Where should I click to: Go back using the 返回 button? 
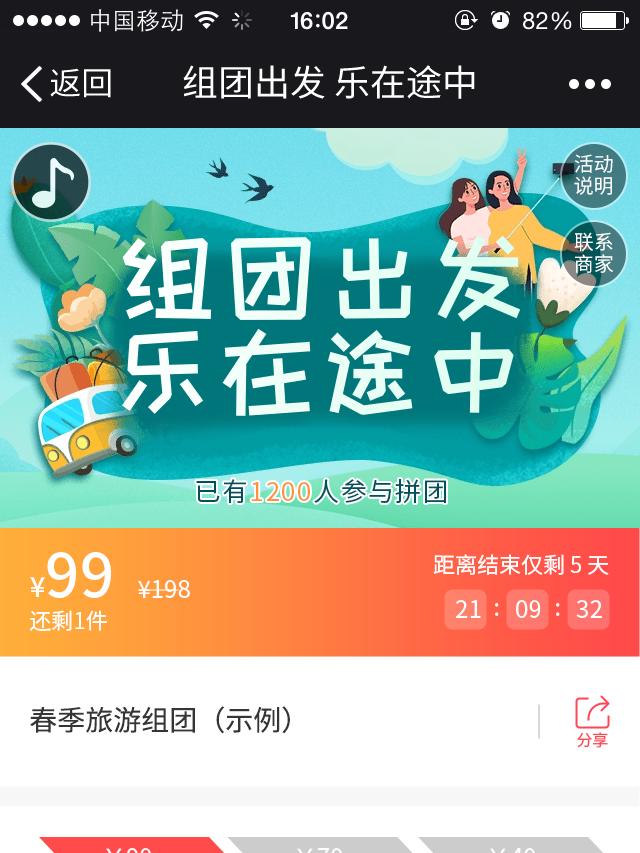66,84
